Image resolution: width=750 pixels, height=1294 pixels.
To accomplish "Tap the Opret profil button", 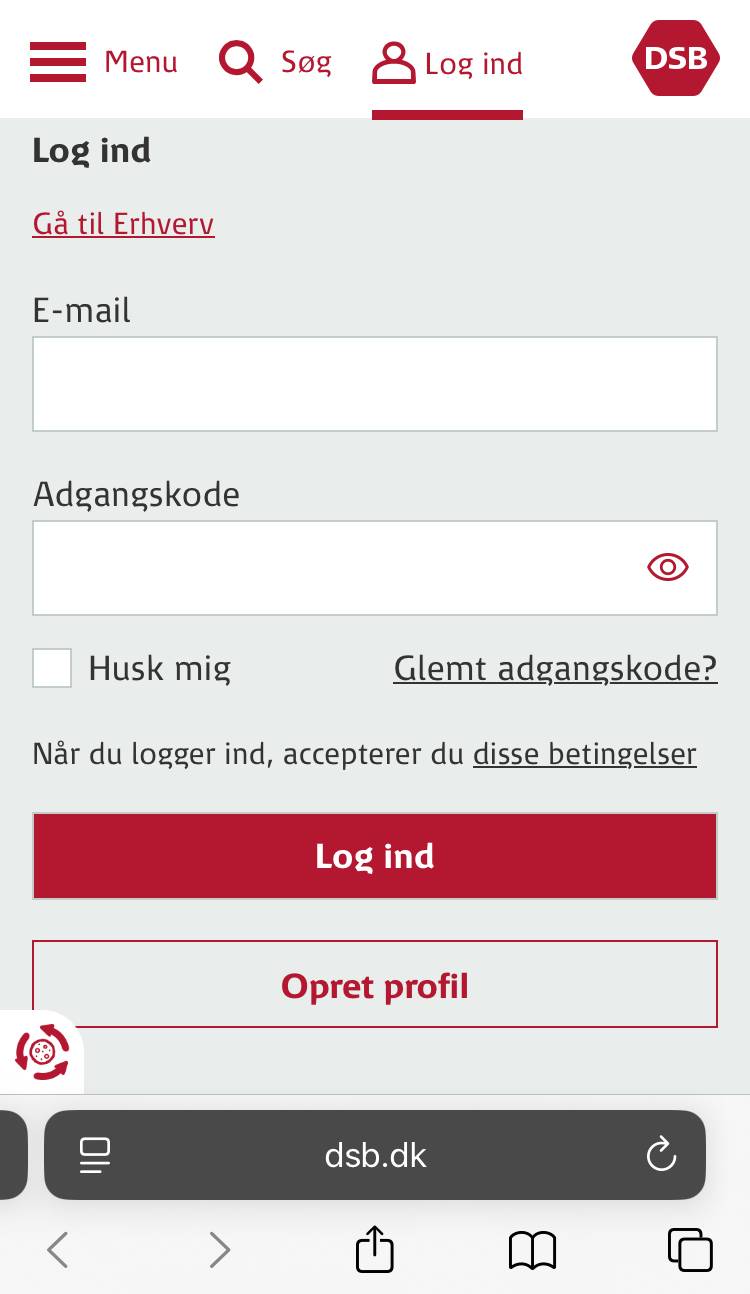I will coord(374,985).
